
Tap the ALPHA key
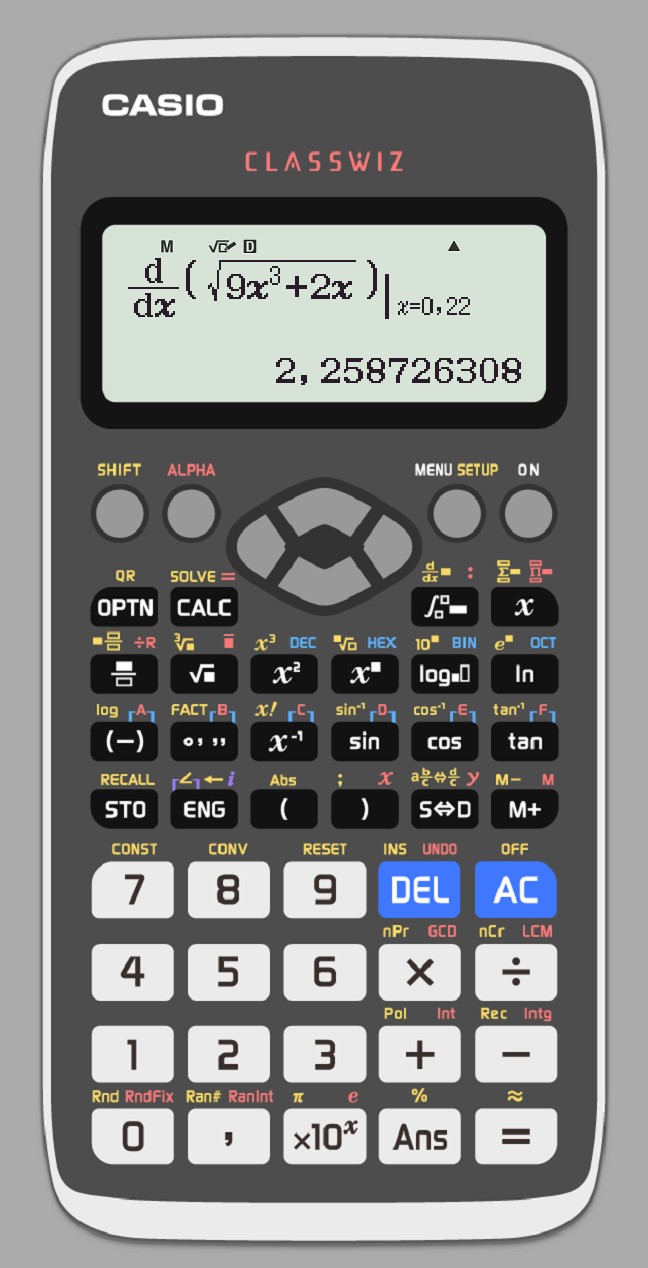[191, 514]
